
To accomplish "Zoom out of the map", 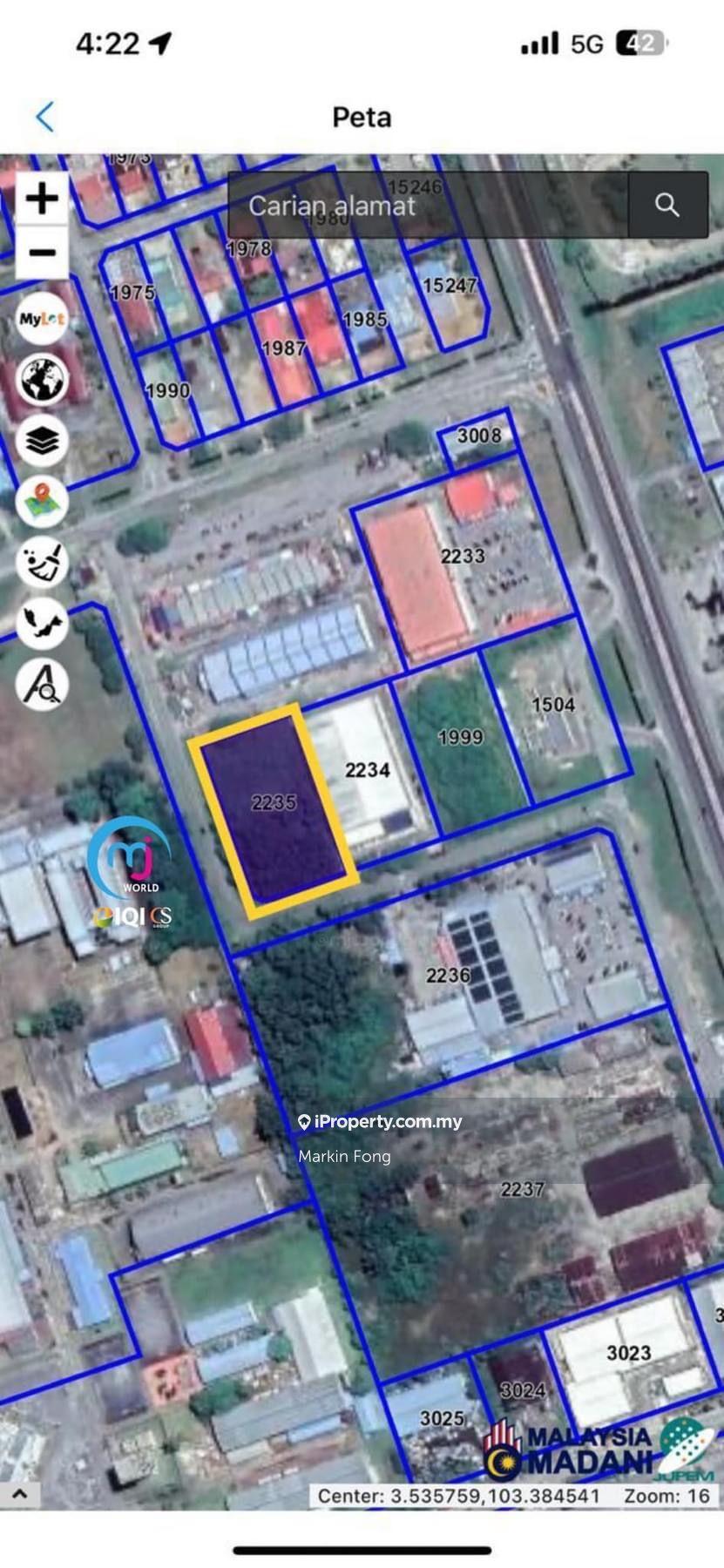I will 42,253.
